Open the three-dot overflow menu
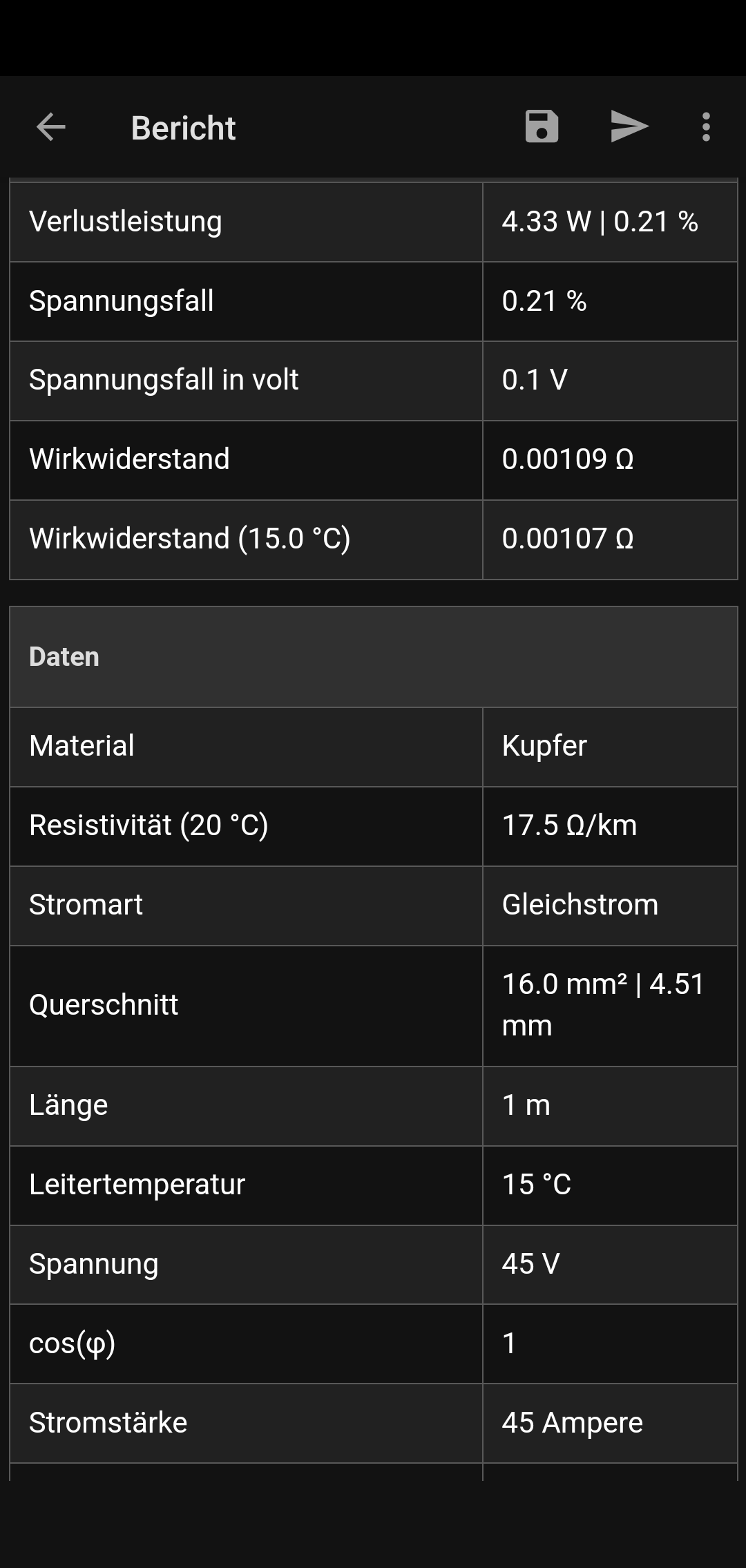Screen dimensions: 746x1568 click(x=706, y=127)
